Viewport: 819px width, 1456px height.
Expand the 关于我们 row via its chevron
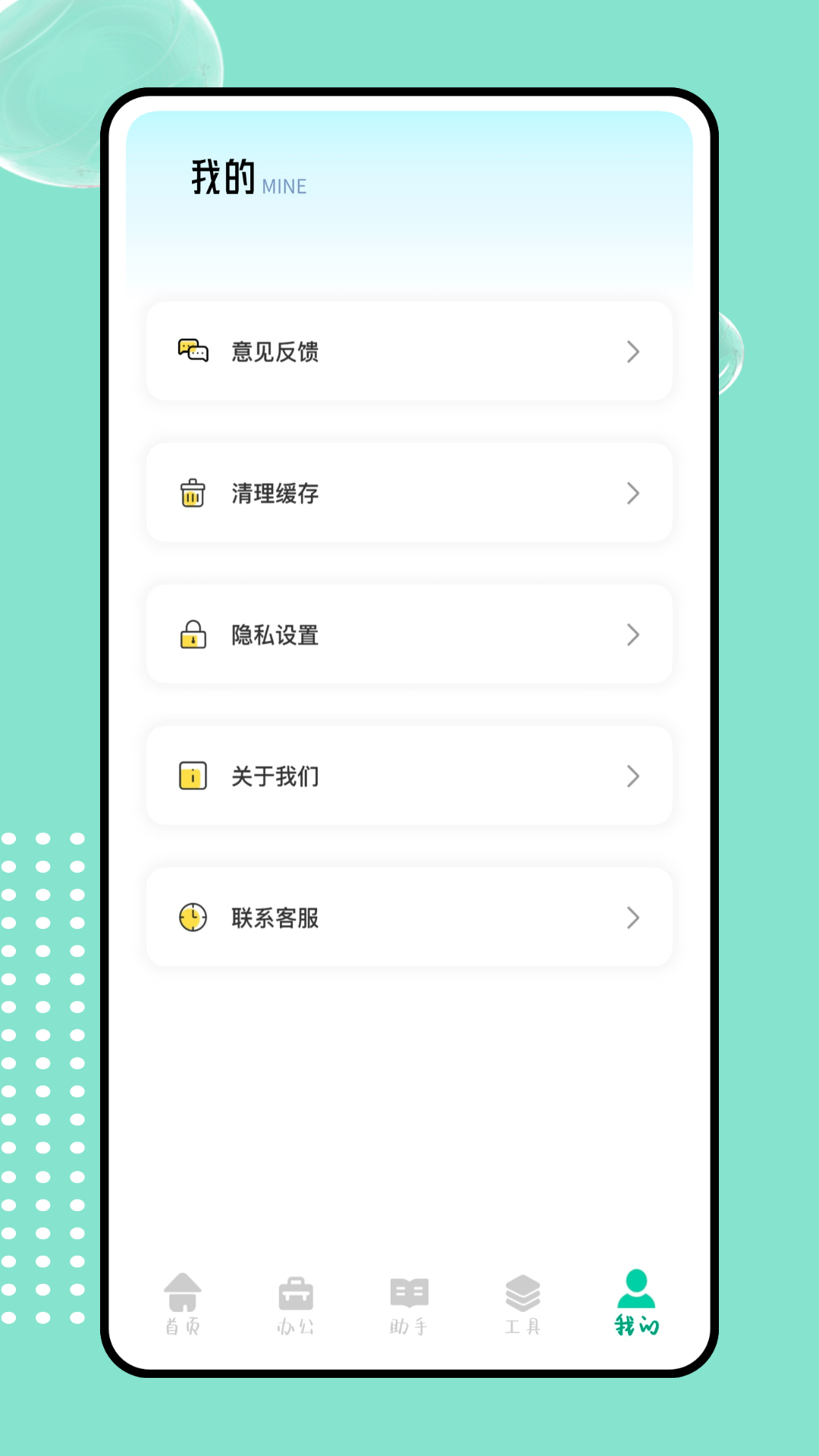pyautogui.click(x=634, y=776)
